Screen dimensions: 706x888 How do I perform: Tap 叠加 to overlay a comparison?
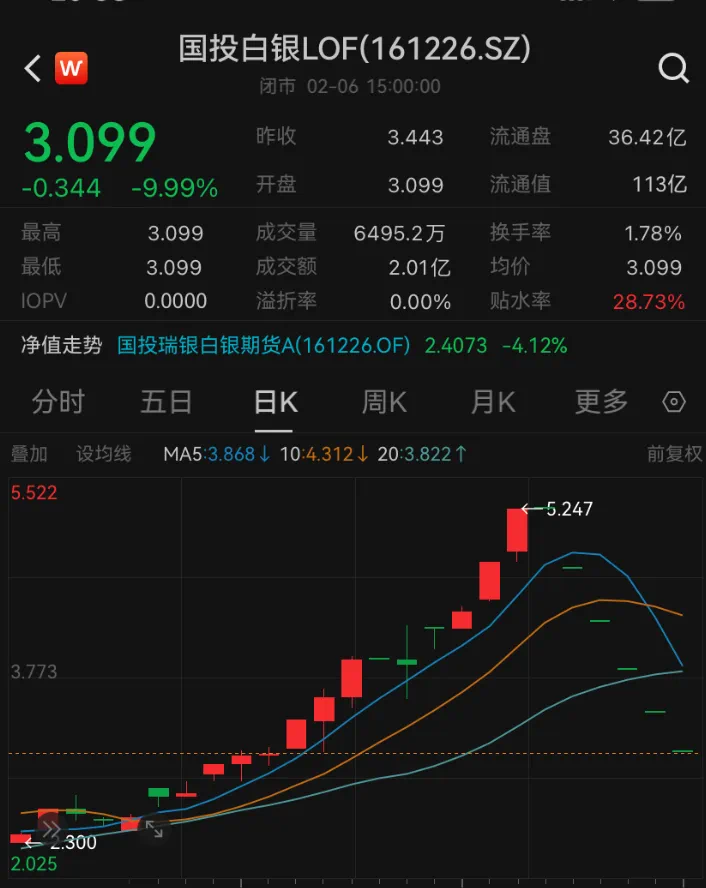pyautogui.click(x=29, y=454)
